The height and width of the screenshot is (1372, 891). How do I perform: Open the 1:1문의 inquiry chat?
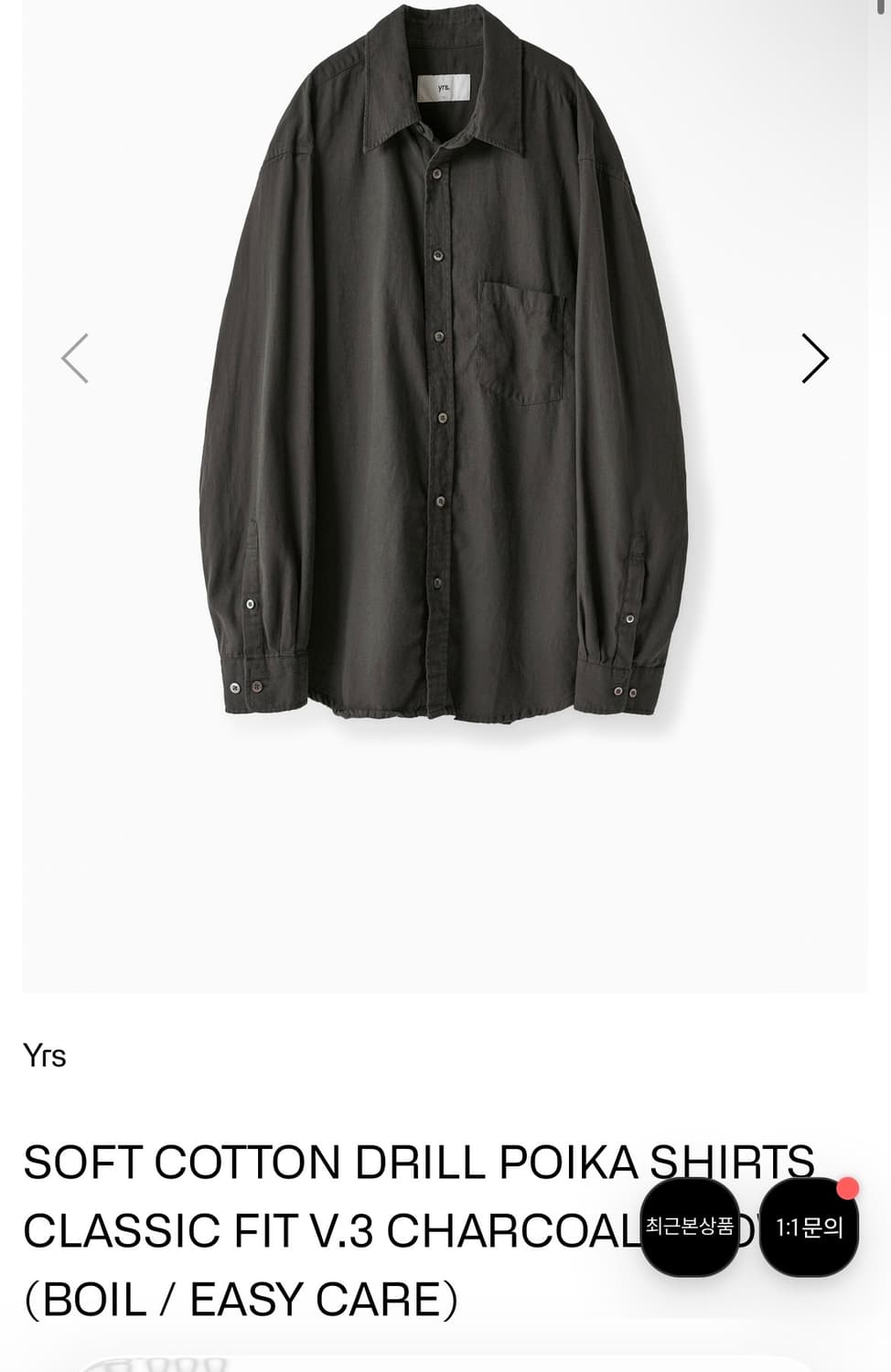tap(809, 1227)
